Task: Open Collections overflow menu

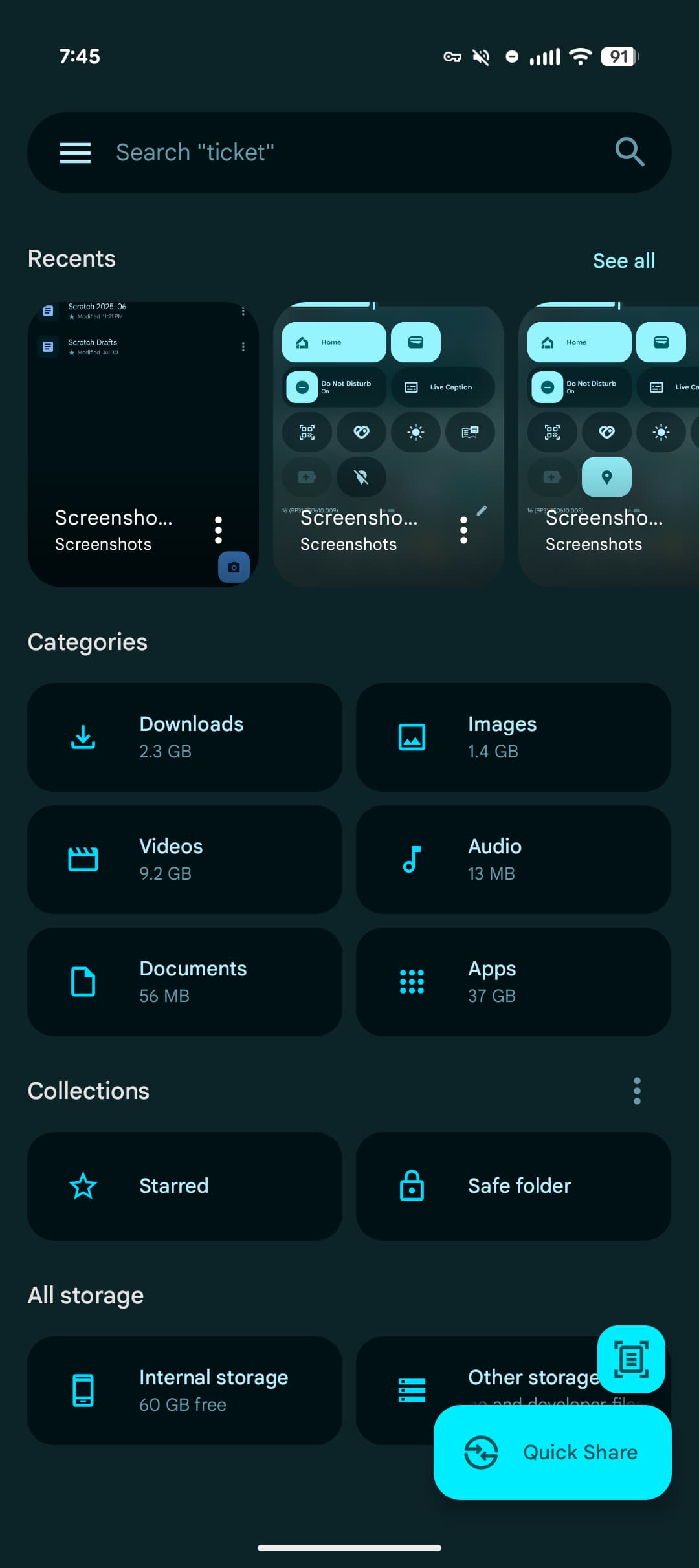Action: [637, 1091]
